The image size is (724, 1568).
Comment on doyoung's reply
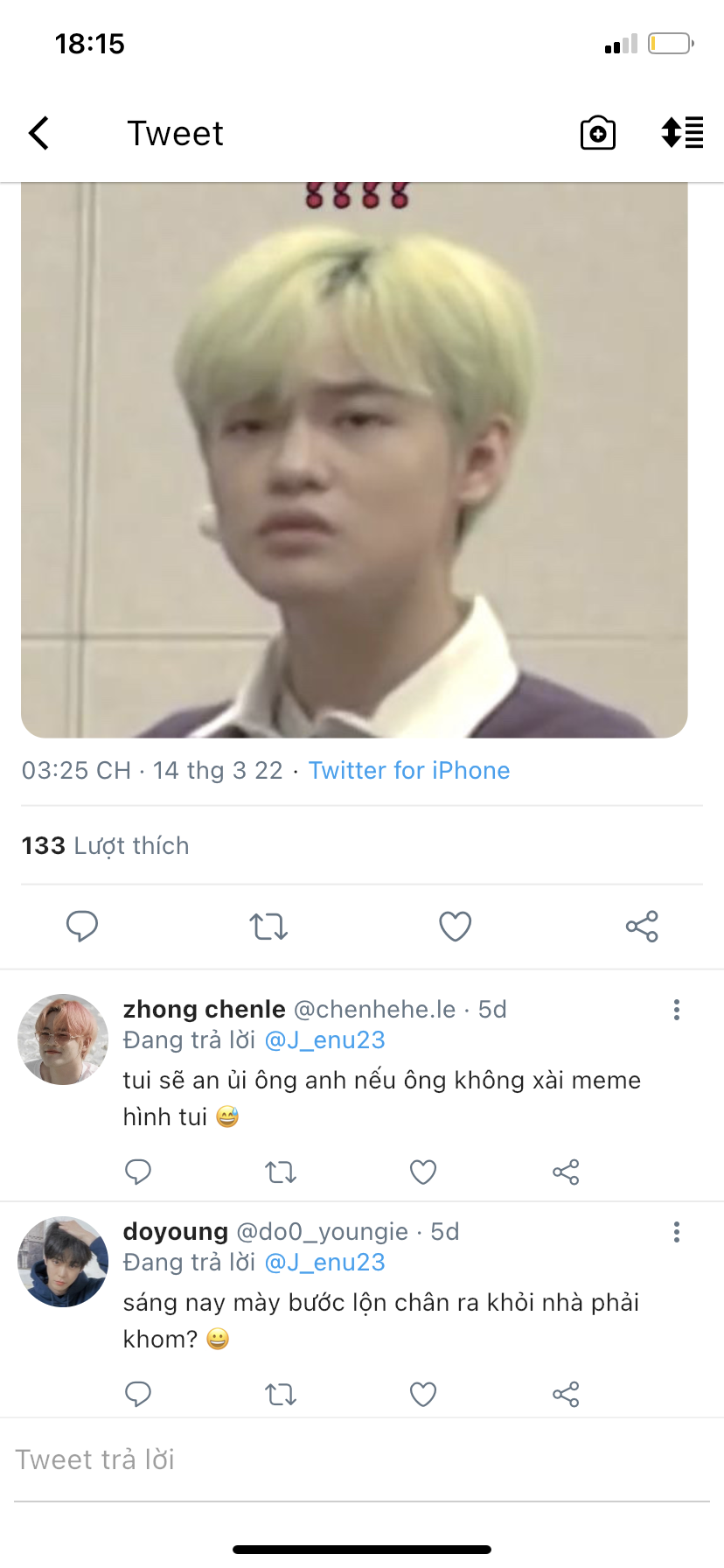pyautogui.click(x=138, y=1394)
